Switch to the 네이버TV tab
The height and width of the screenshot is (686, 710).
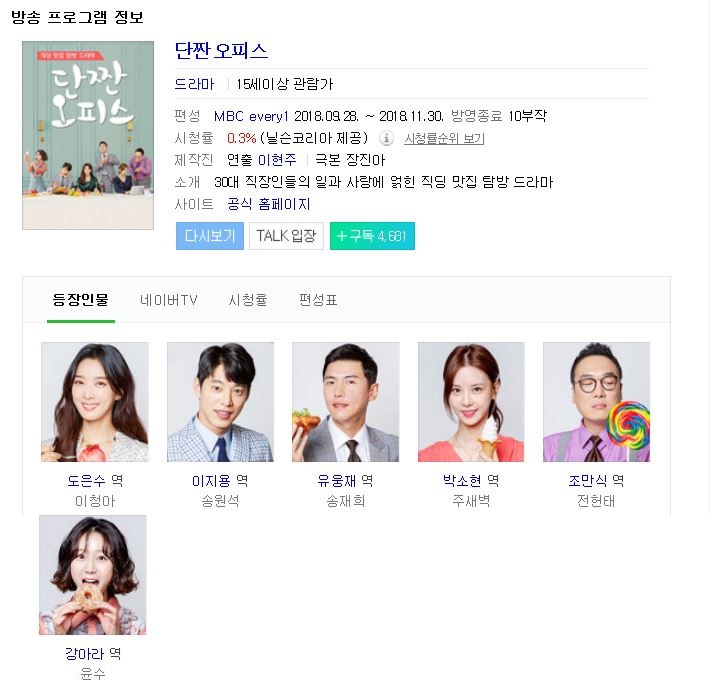(169, 300)
